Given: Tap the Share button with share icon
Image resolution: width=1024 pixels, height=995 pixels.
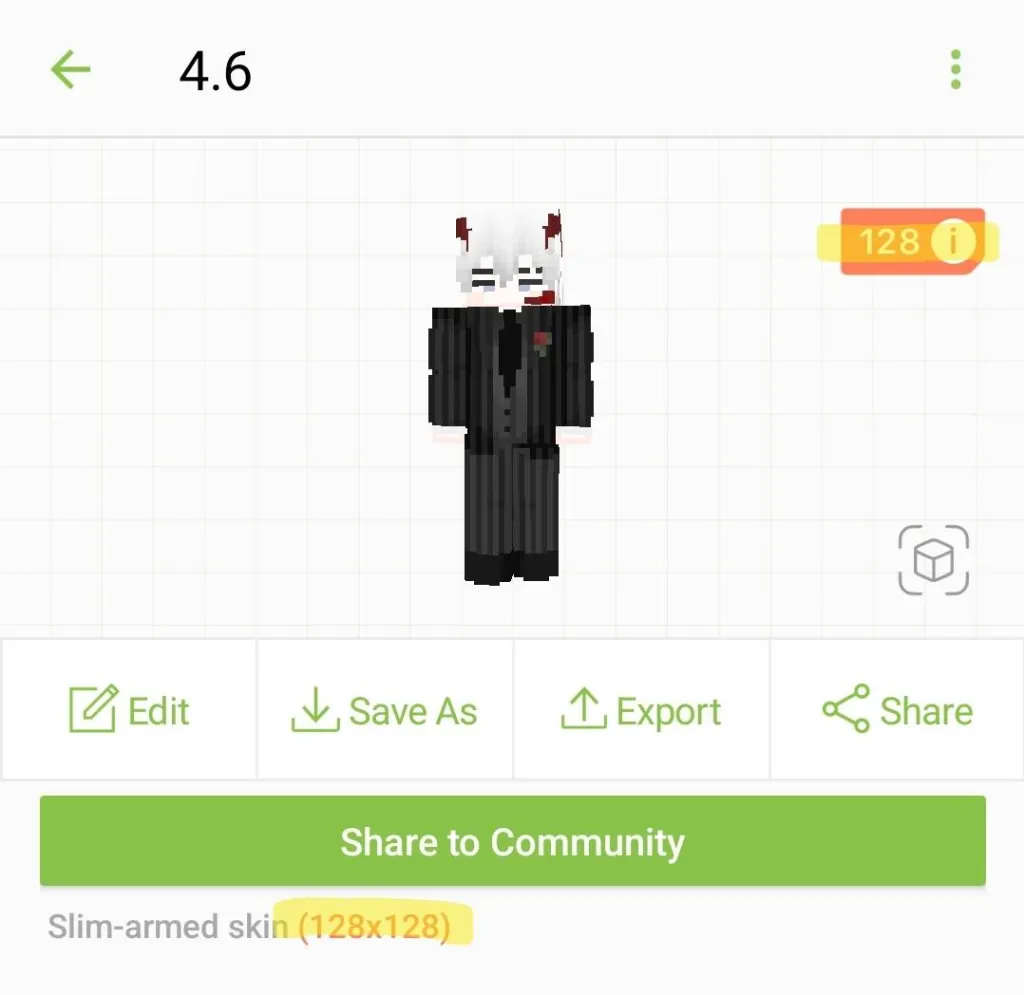Looking at the screenshot, I should 897,710.
